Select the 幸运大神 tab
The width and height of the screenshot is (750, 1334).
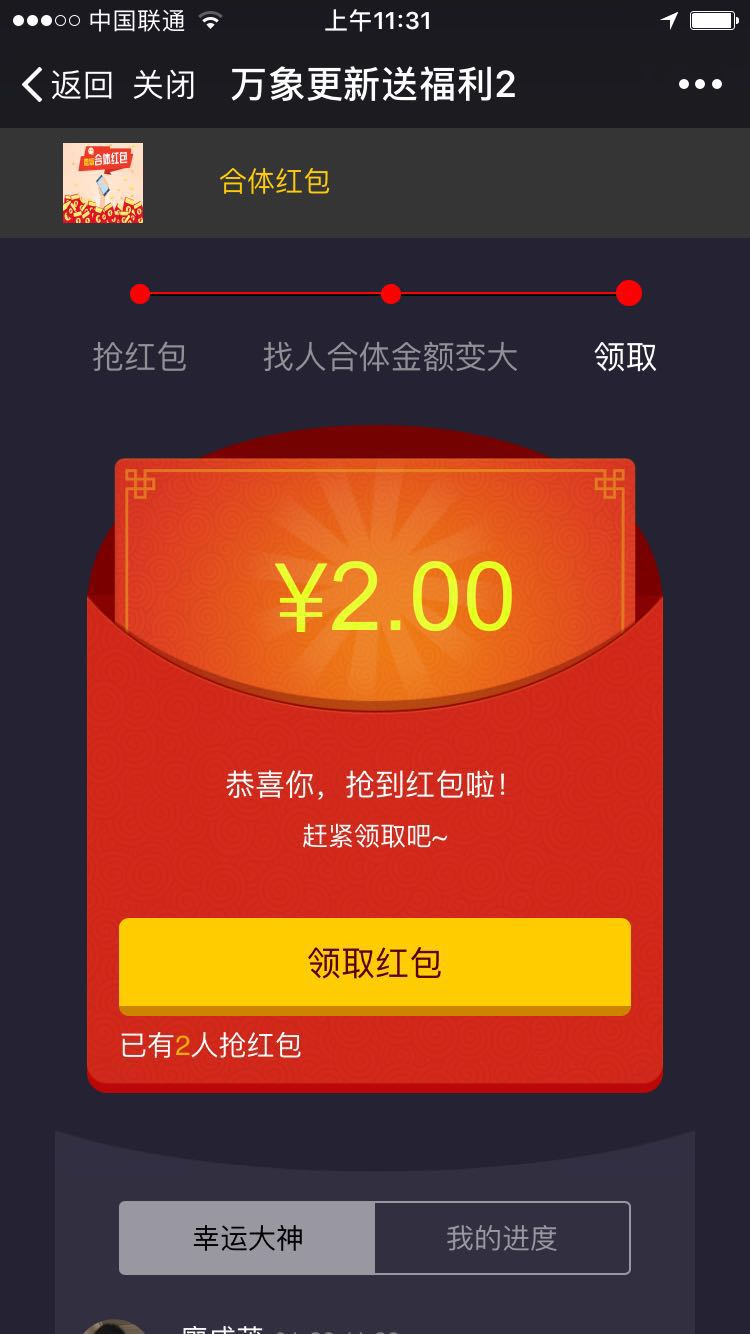coord(246,1237)
